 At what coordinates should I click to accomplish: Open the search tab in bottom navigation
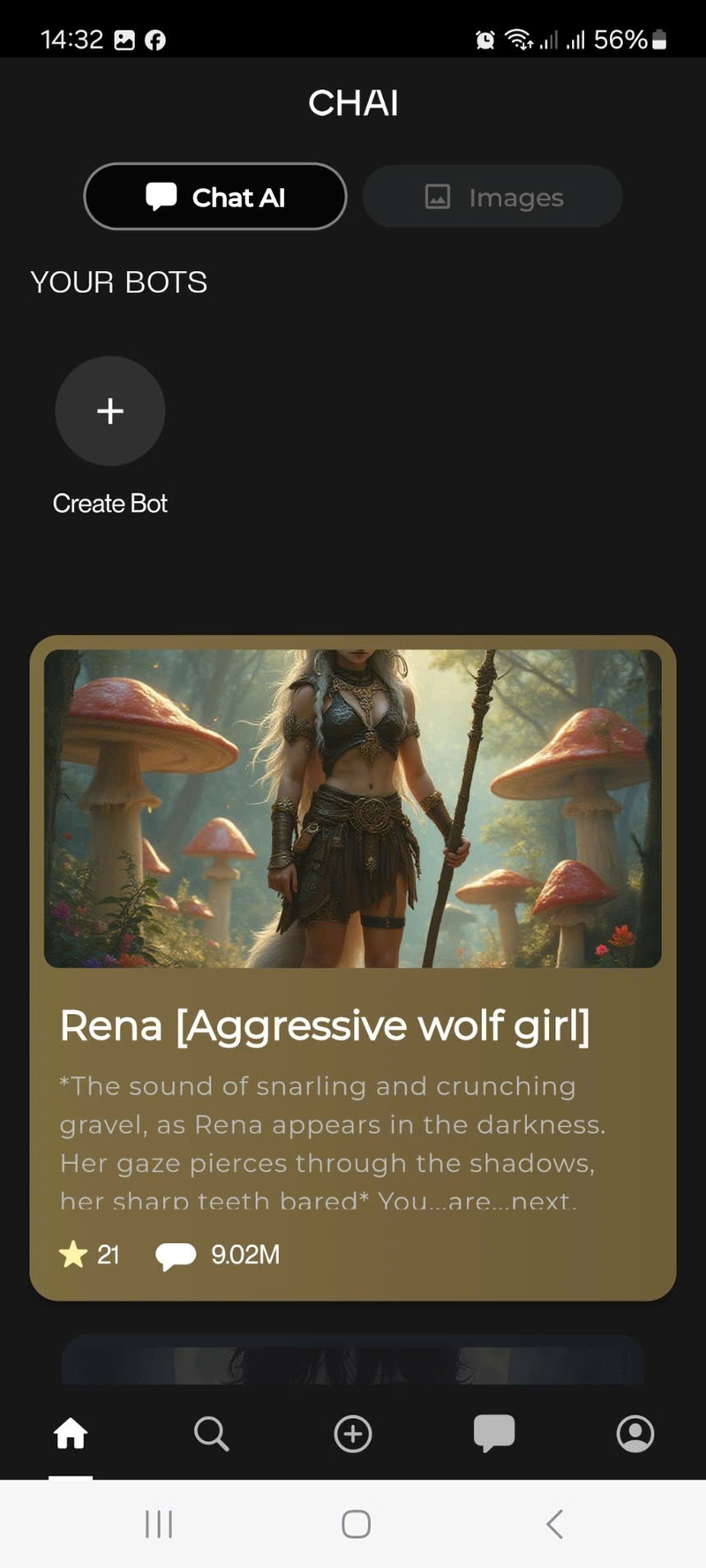pos(212,1434)
